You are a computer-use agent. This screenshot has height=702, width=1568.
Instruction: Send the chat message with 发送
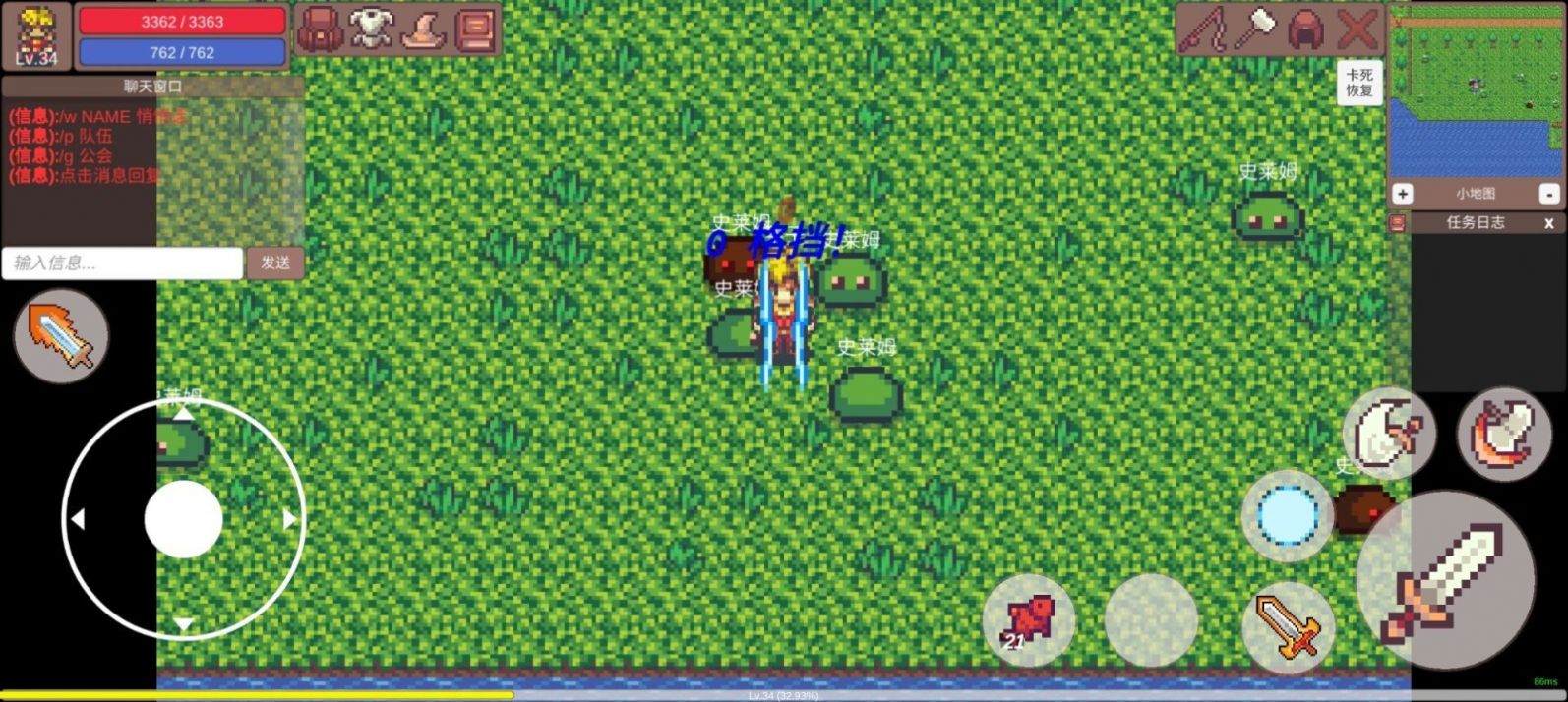click(x=275, y=263)
